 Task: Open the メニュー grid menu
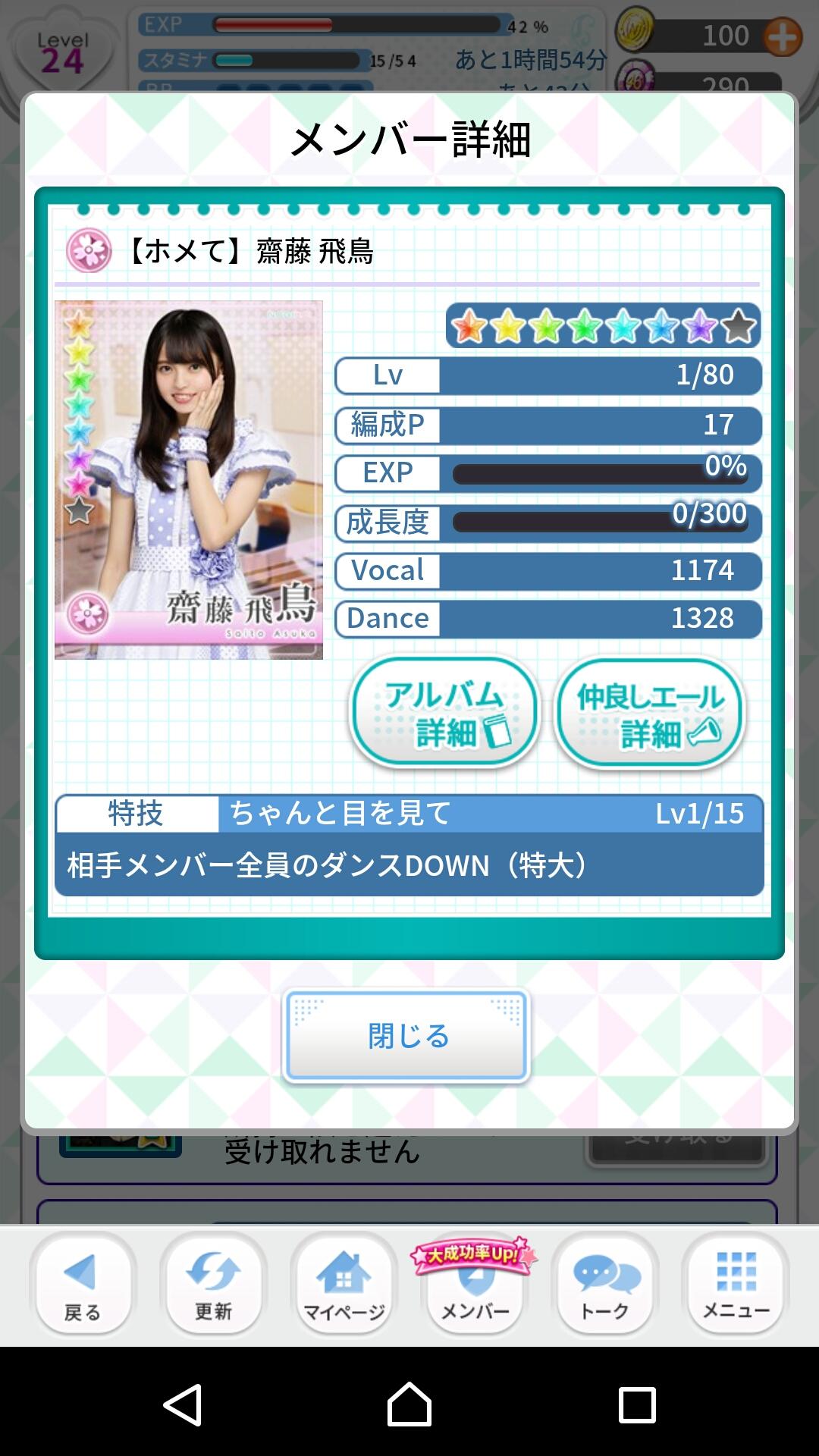[736, 1285]
